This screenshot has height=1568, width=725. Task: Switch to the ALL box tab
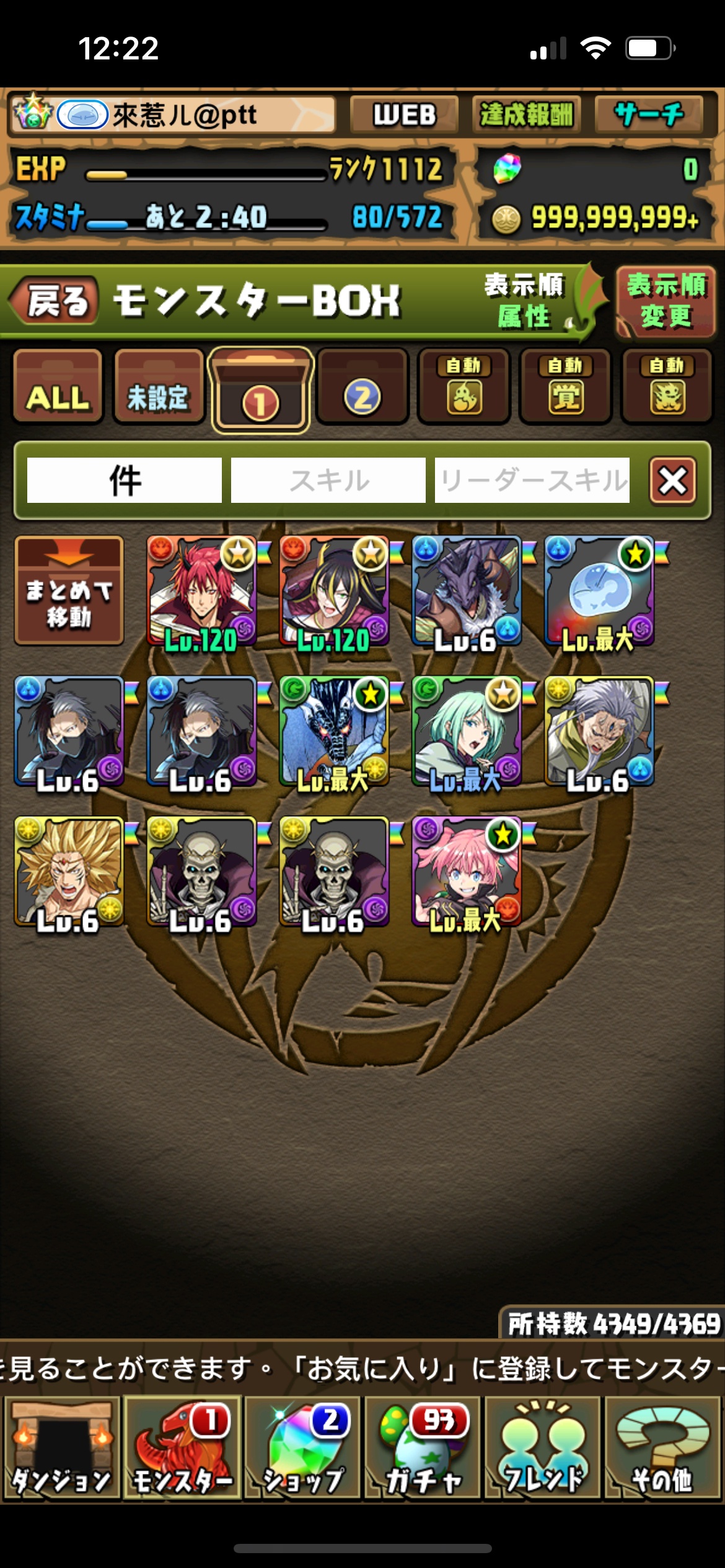tap(58, 387)
